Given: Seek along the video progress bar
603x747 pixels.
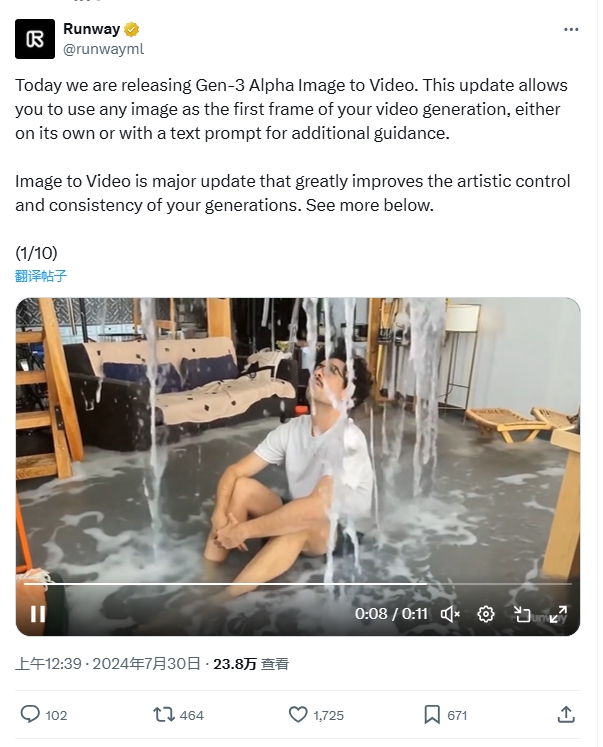Looking at the screenshot, I should click(x=298, y=584).
